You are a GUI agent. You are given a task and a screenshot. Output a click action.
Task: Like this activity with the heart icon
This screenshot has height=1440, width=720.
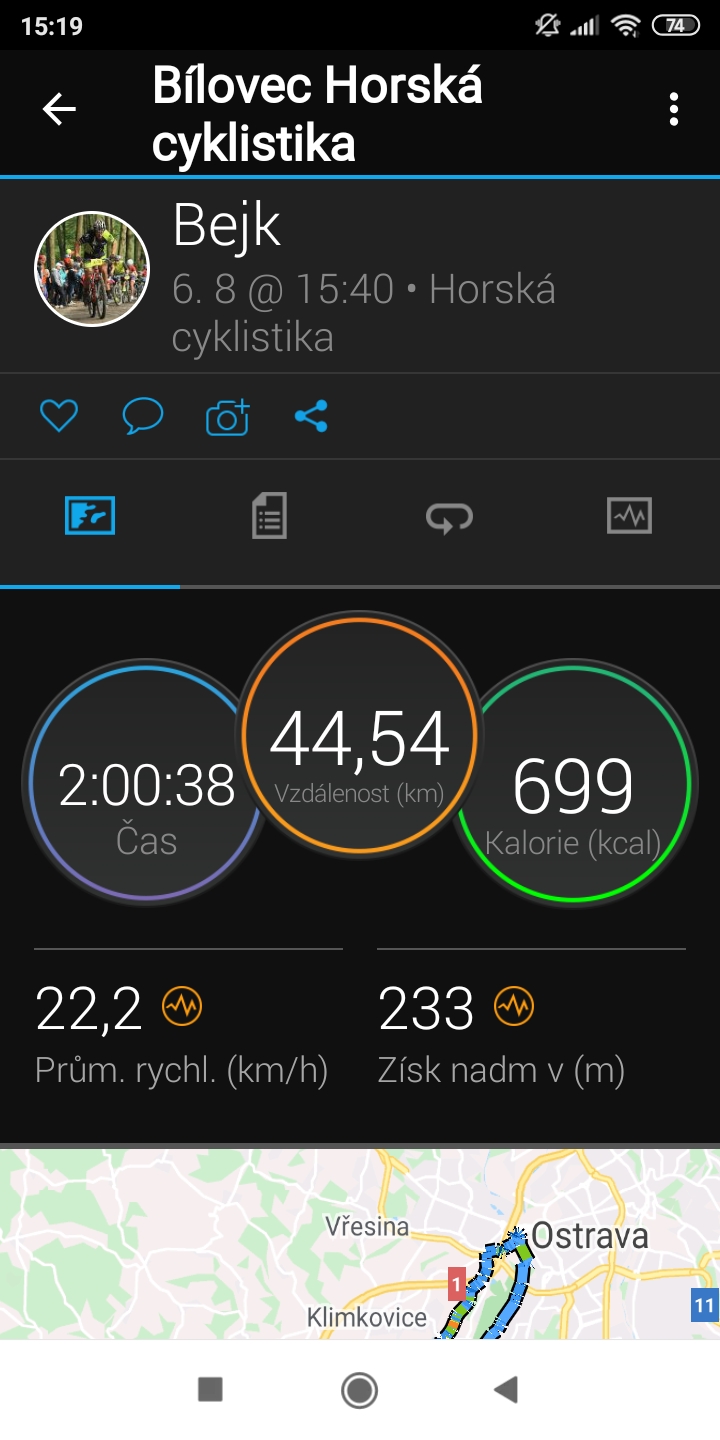[x=59, y=416]
